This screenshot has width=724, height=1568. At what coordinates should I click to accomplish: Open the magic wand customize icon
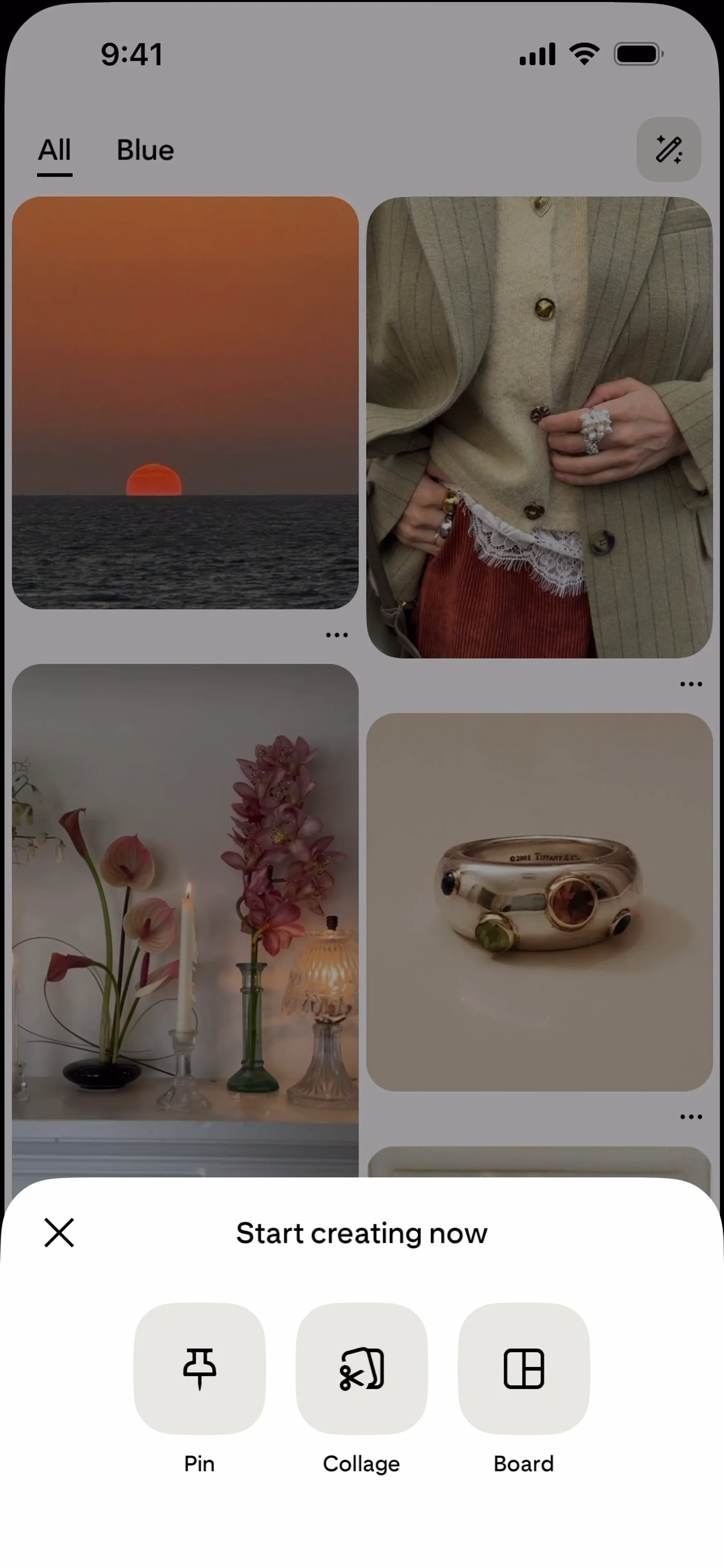669,149
